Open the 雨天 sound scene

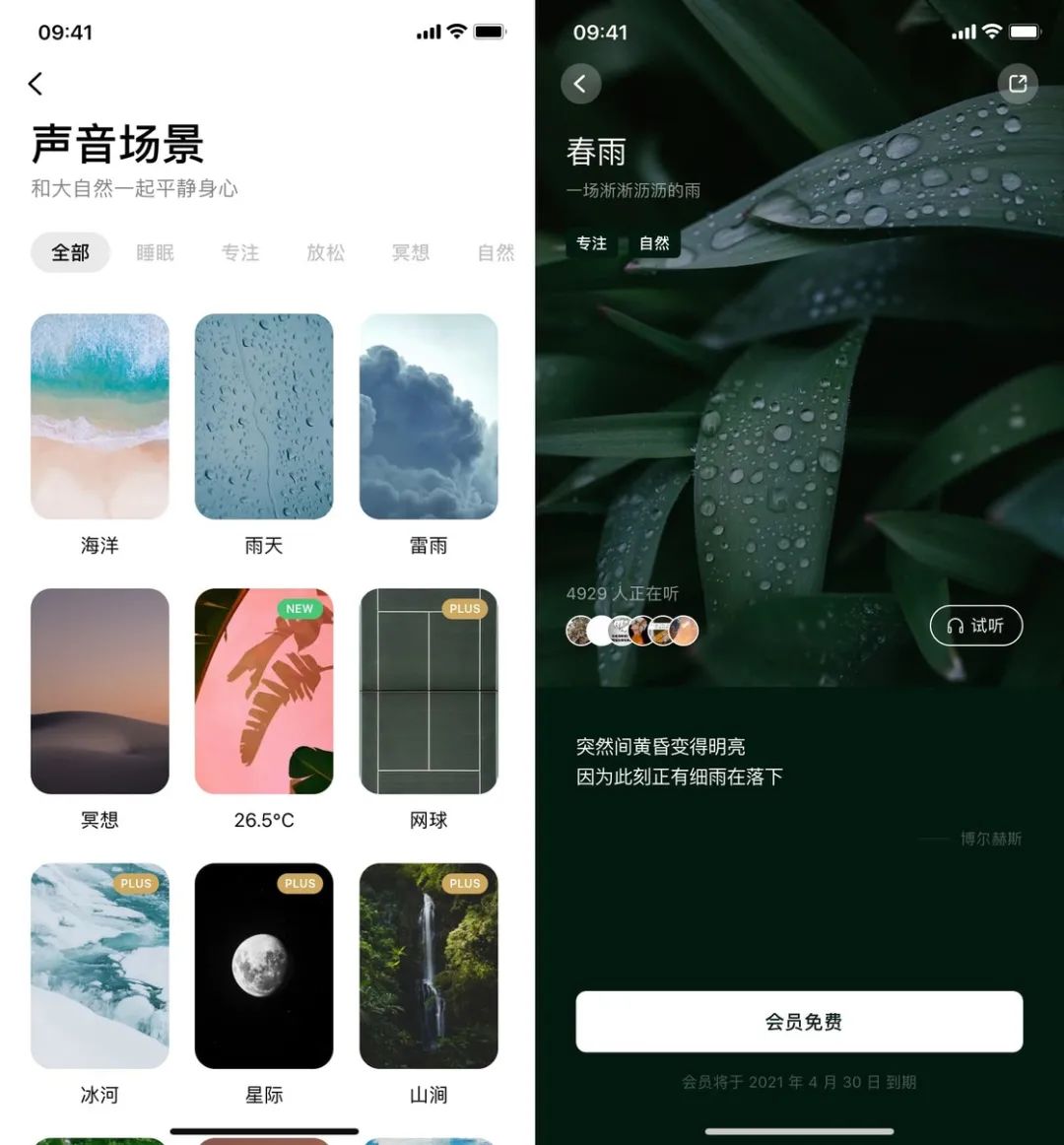point(264,416)
